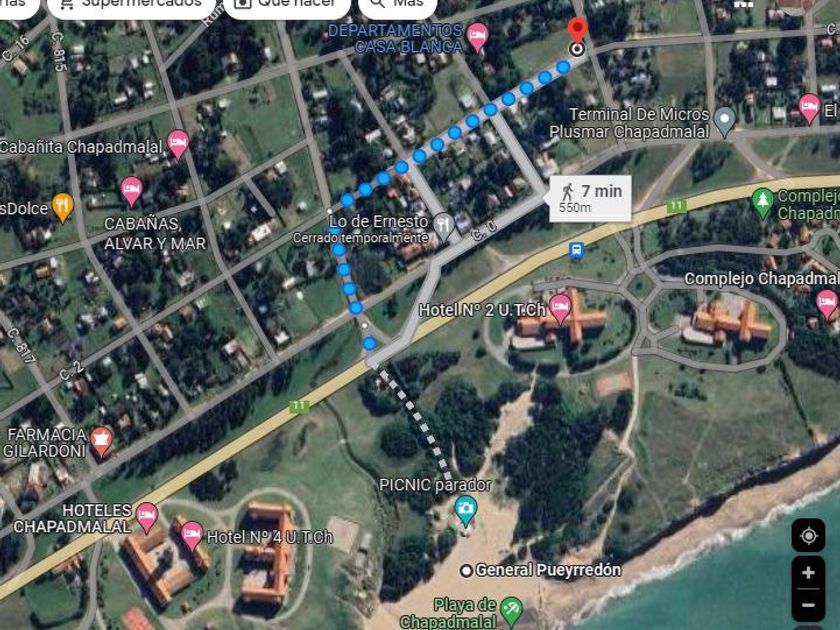Image resolution: width=840 pixels, height=630 pixels.
Task: Open Playa de Chapadmalal beach marker
Action: tap(511, 608)
